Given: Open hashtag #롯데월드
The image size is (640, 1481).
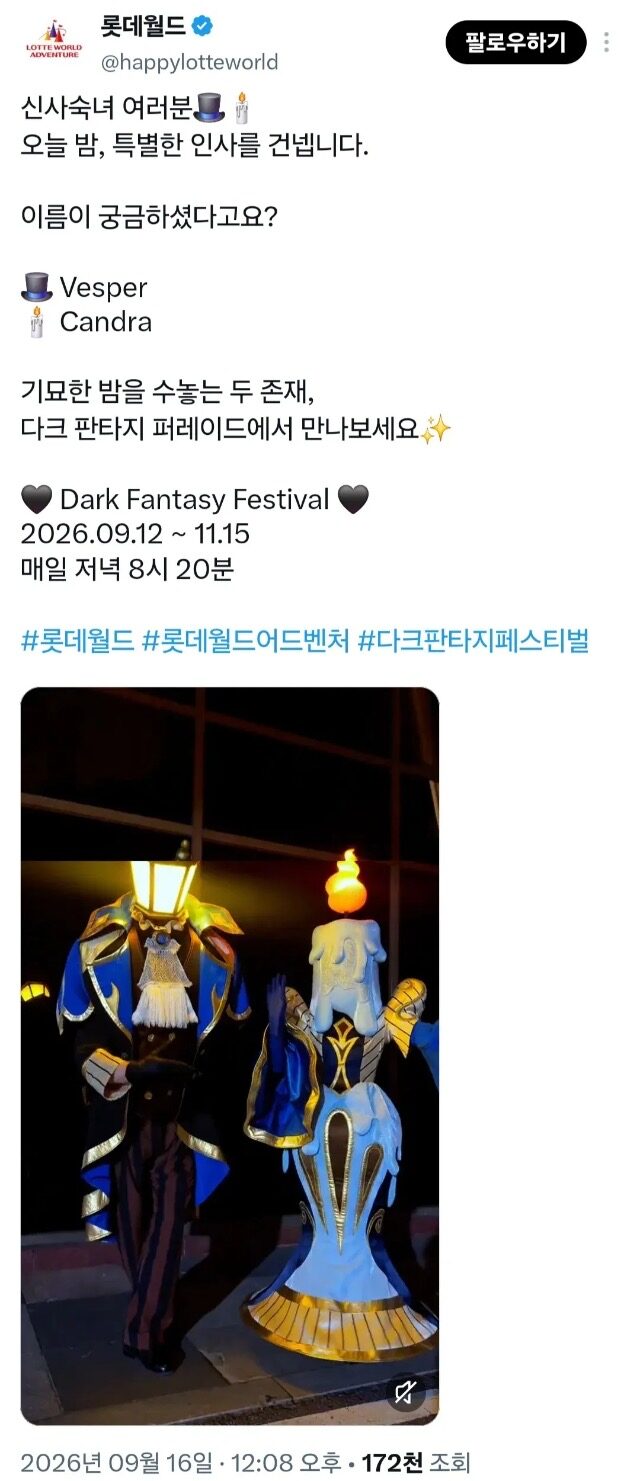Looking at the screenshot, I should pyautogui.click(x=77, y=642).
